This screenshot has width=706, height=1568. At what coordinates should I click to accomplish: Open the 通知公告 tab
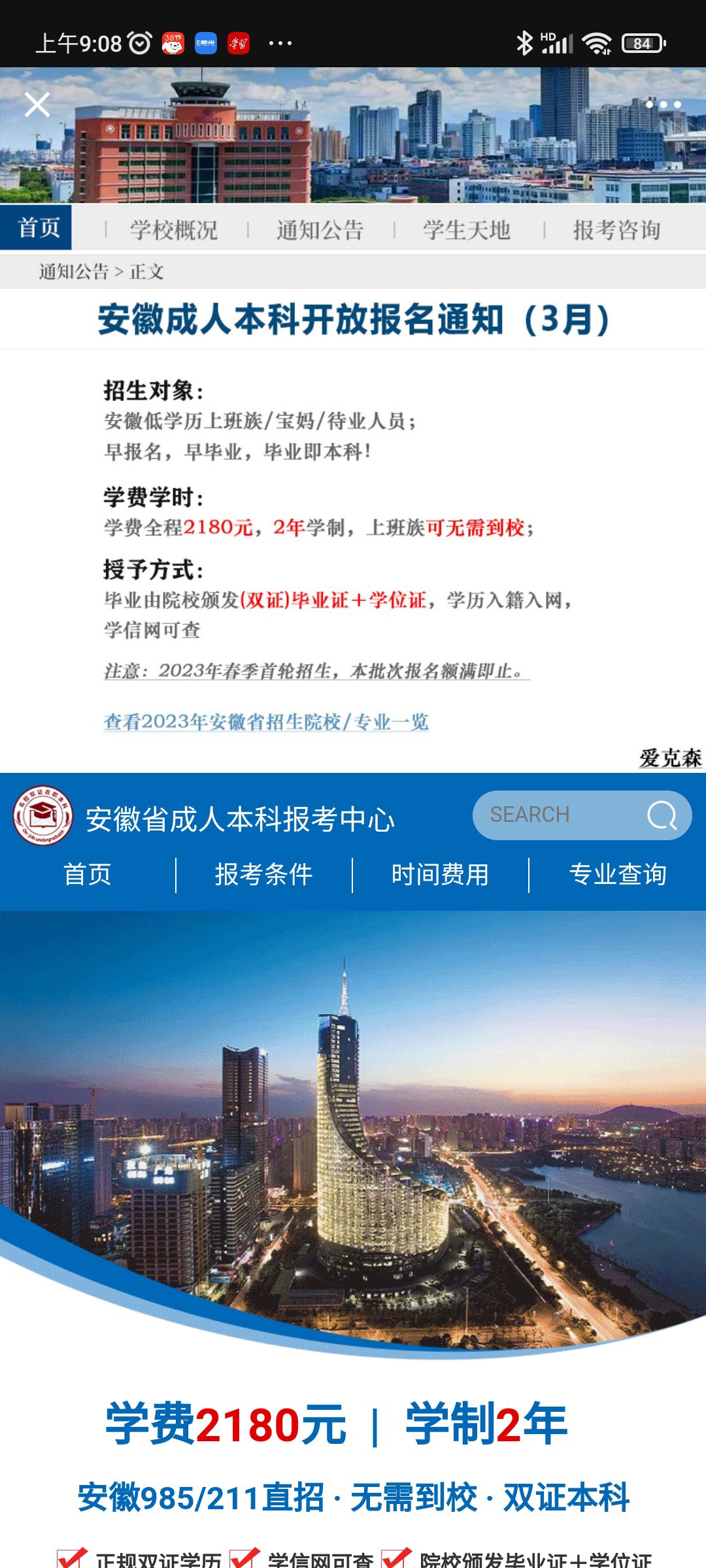tap(320, 230)
